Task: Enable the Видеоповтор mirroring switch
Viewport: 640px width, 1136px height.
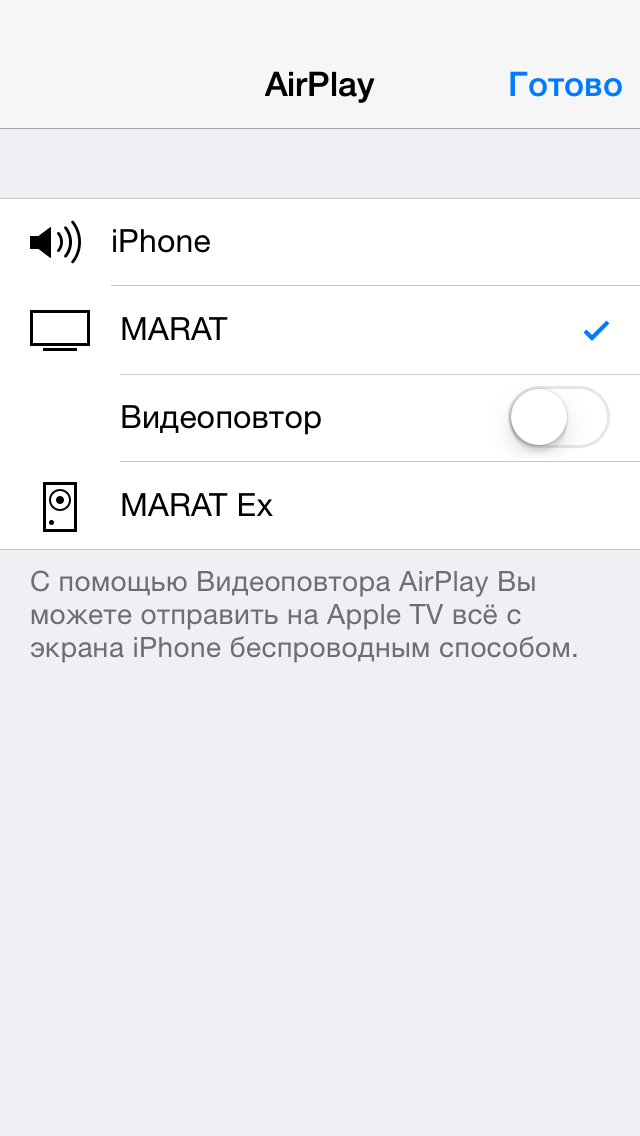Action: click(558, 417)
